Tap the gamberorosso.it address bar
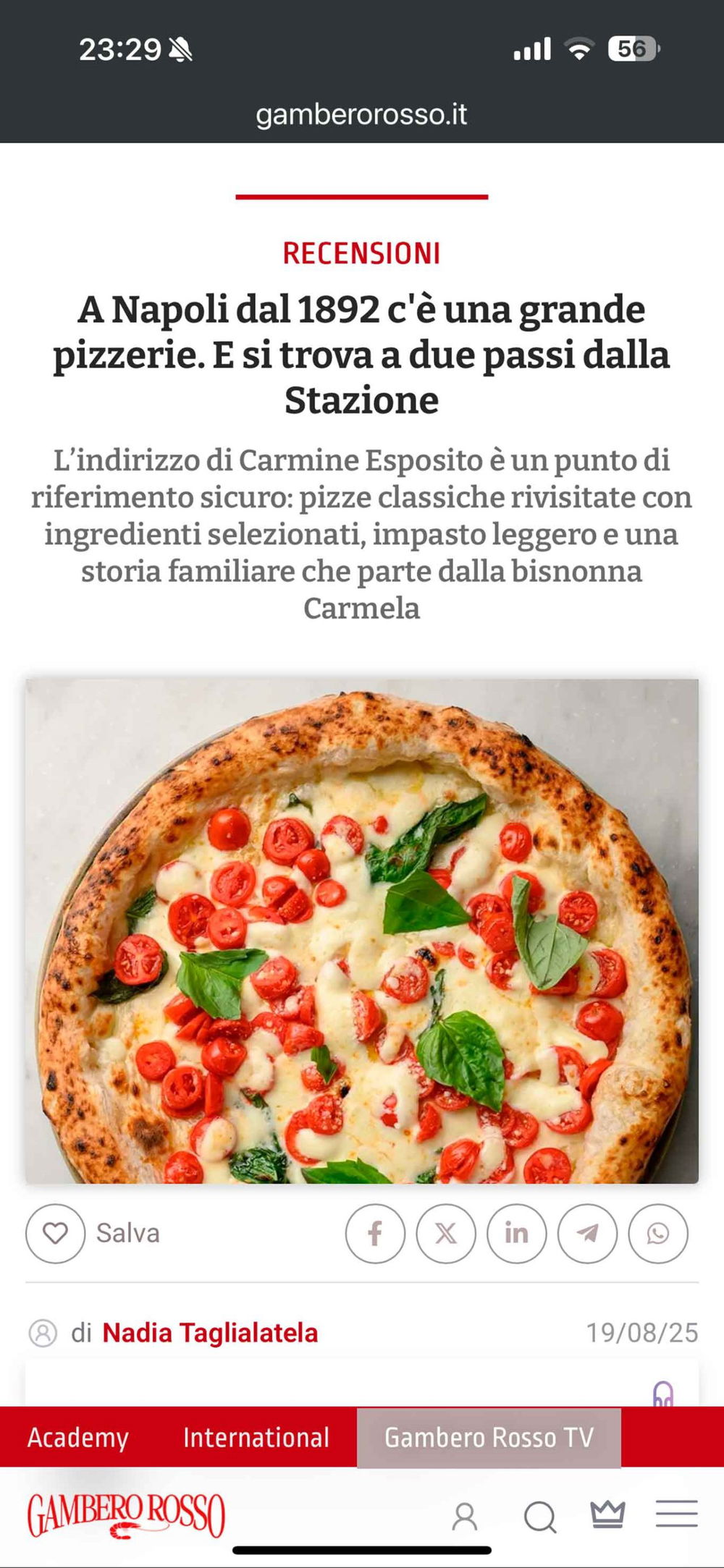The height and width of the screenshot is (1568, 724). [361, 114]
